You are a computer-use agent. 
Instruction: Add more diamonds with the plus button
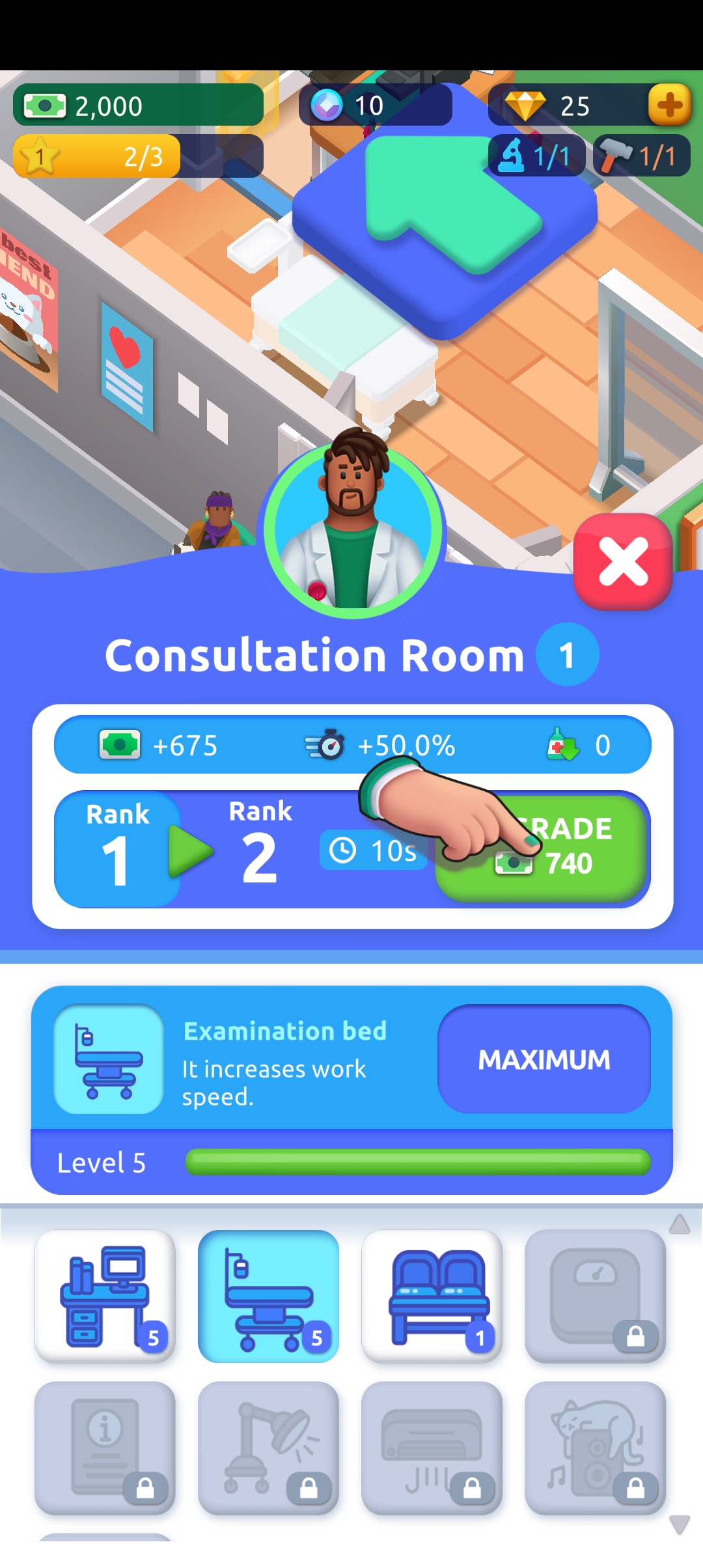(669, 105)
